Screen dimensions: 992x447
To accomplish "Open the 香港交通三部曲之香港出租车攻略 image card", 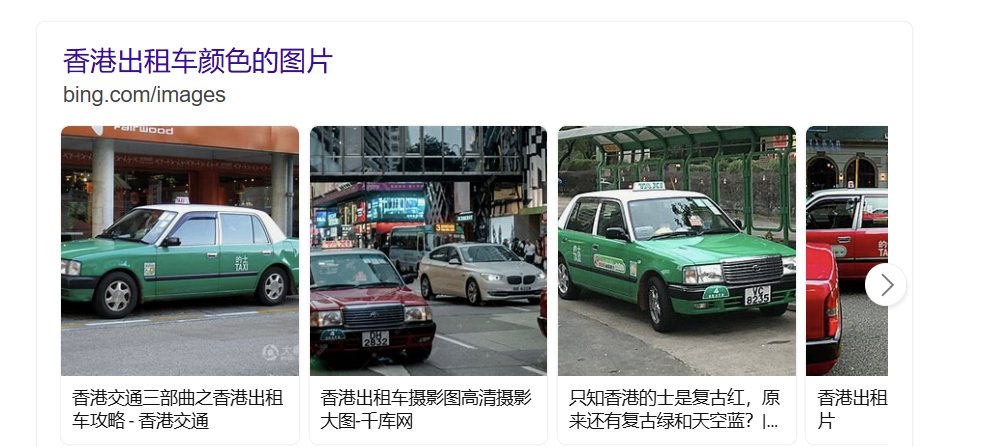I will [x=180, y=252].
